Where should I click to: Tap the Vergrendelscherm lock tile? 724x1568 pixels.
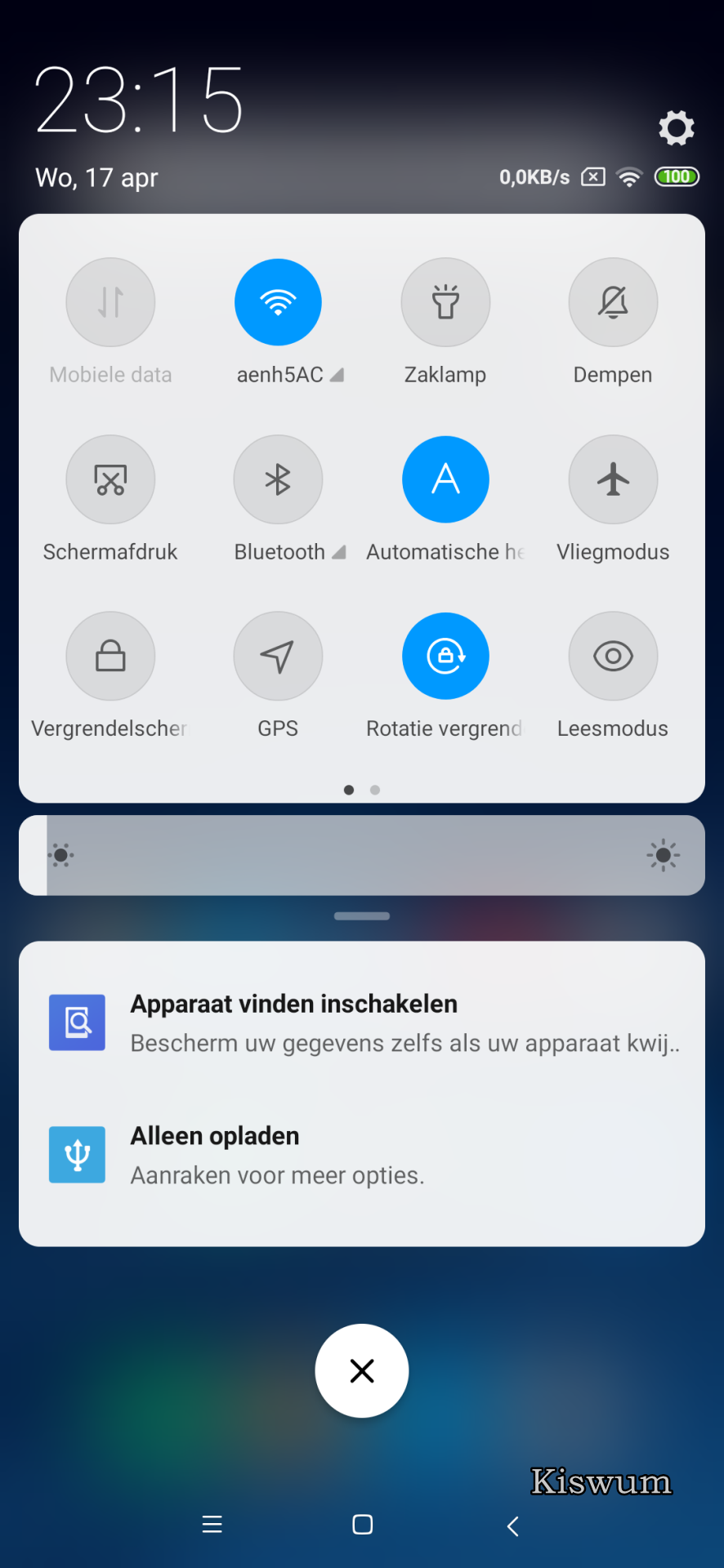(110, 656)
